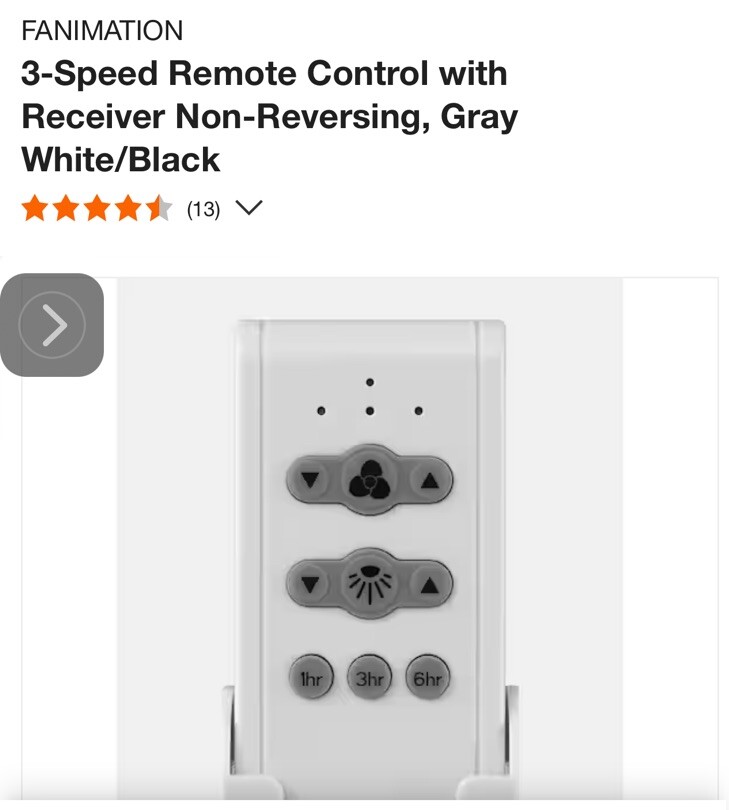Expand the ratings dropdown chevron

[247, 209]
